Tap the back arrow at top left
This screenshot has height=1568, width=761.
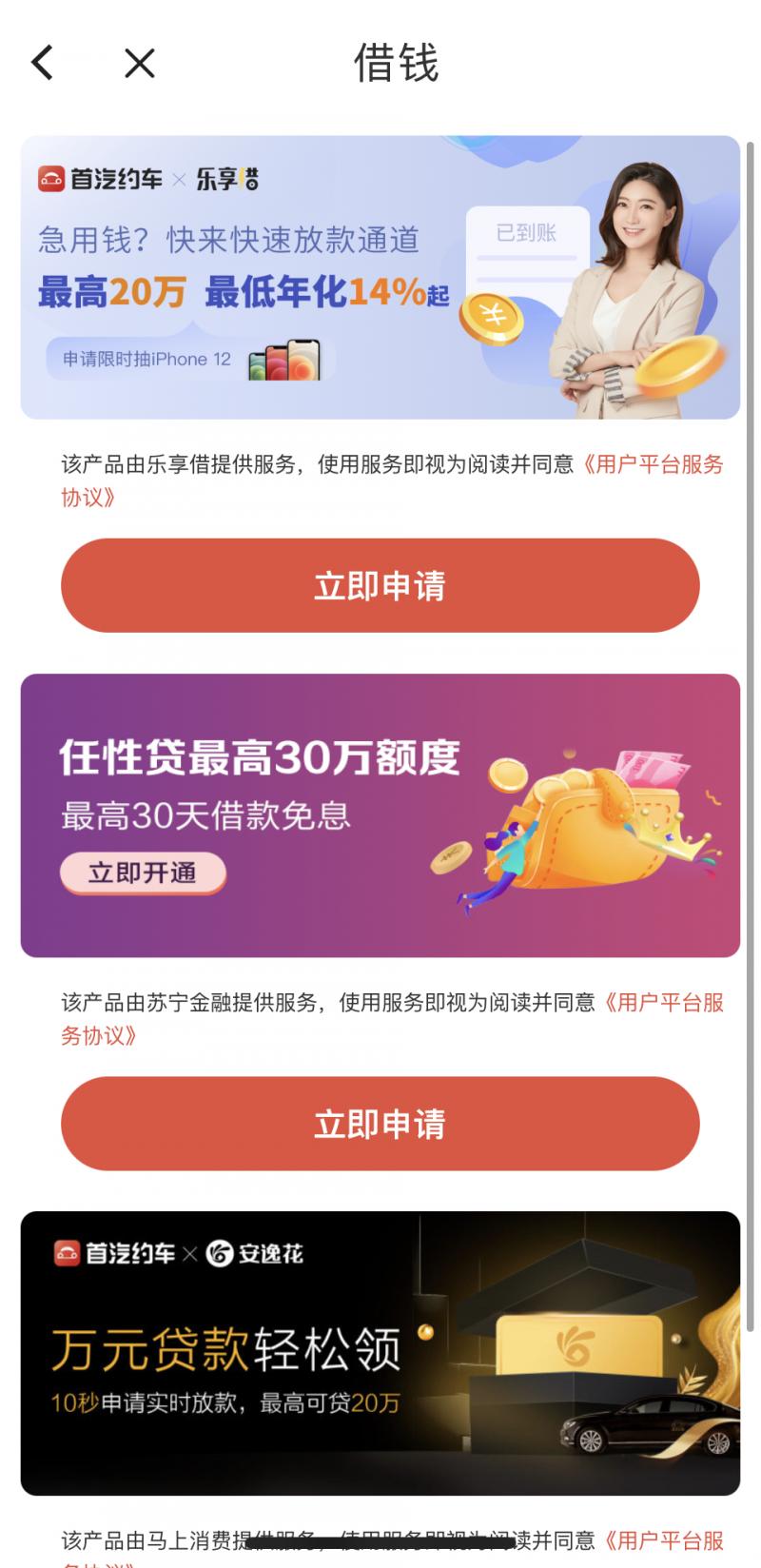[x=41, y=63]
